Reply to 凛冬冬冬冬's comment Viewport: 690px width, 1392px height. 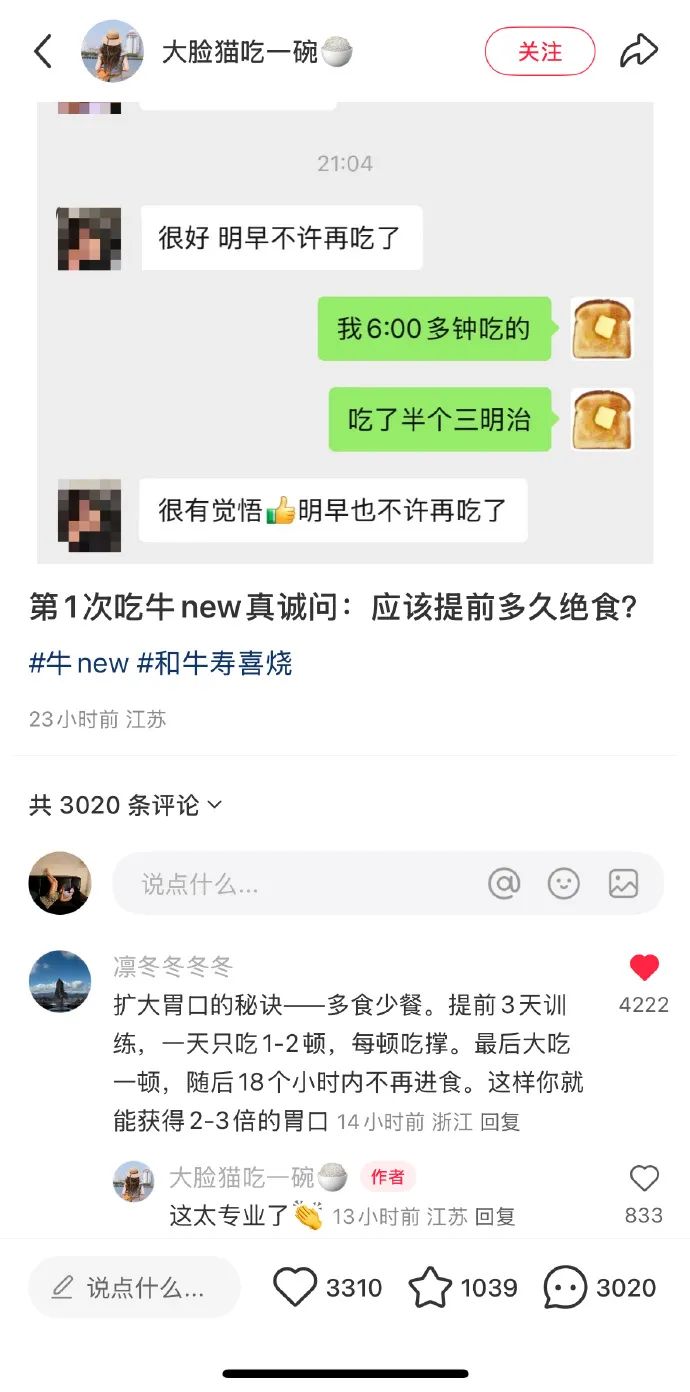click(x=500, y=1122)
